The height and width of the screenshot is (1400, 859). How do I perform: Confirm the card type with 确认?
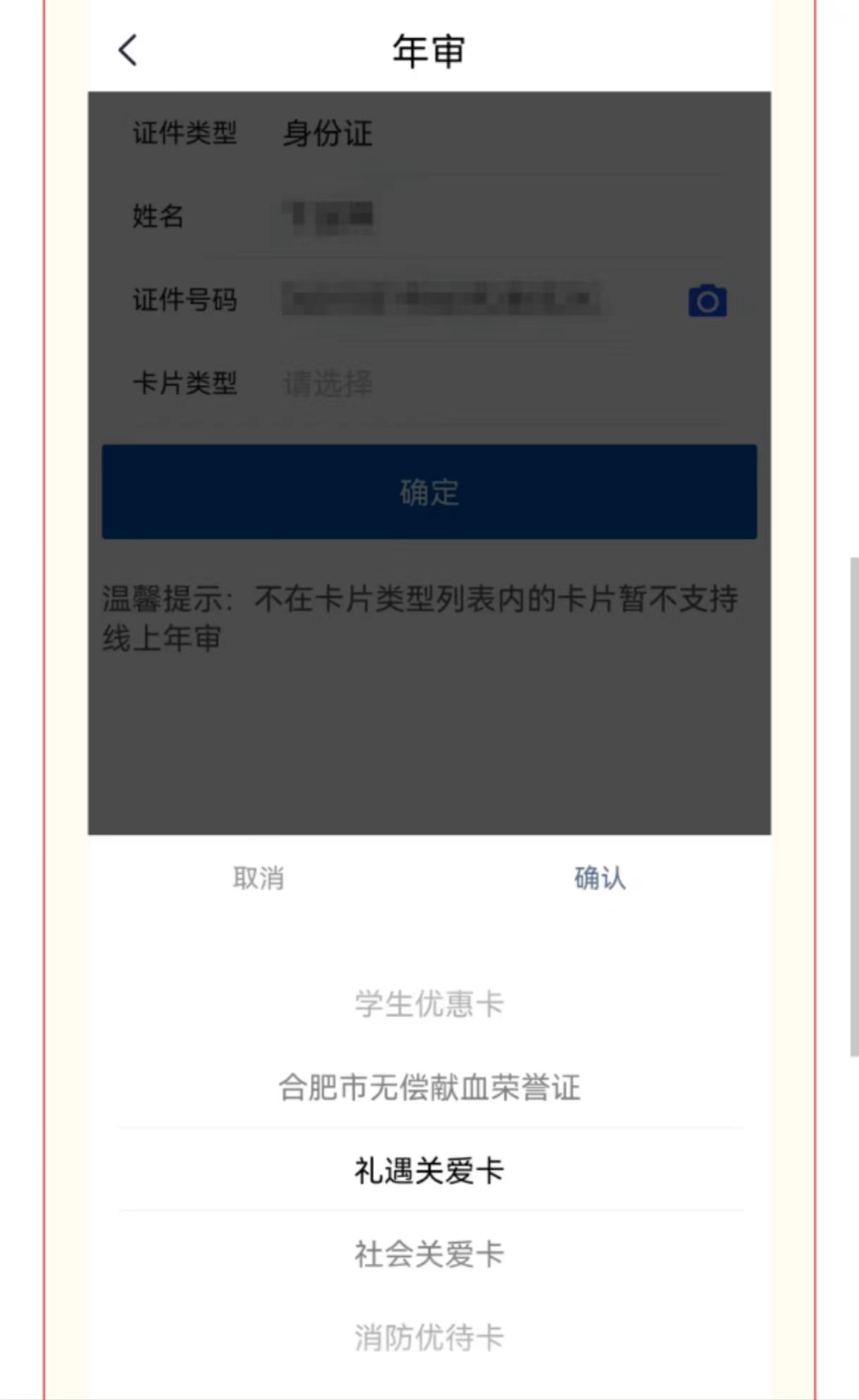[x=600, y=878]
